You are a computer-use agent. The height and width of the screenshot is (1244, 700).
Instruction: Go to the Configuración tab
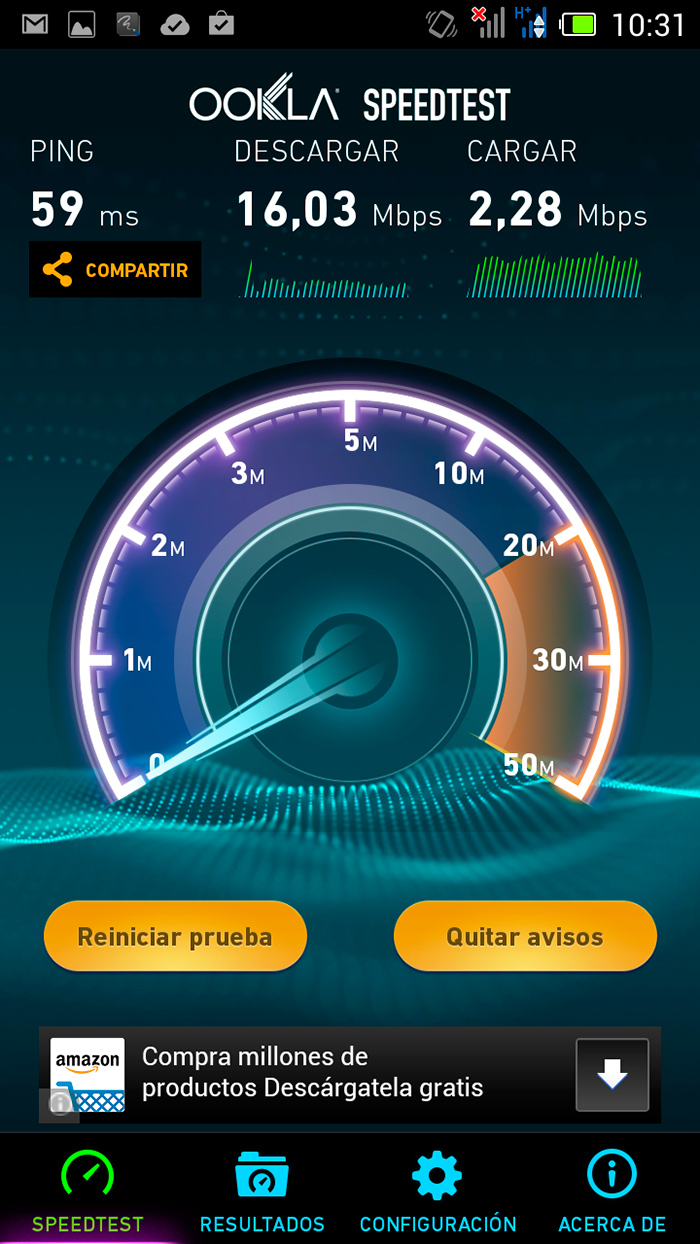[438, 1190]
